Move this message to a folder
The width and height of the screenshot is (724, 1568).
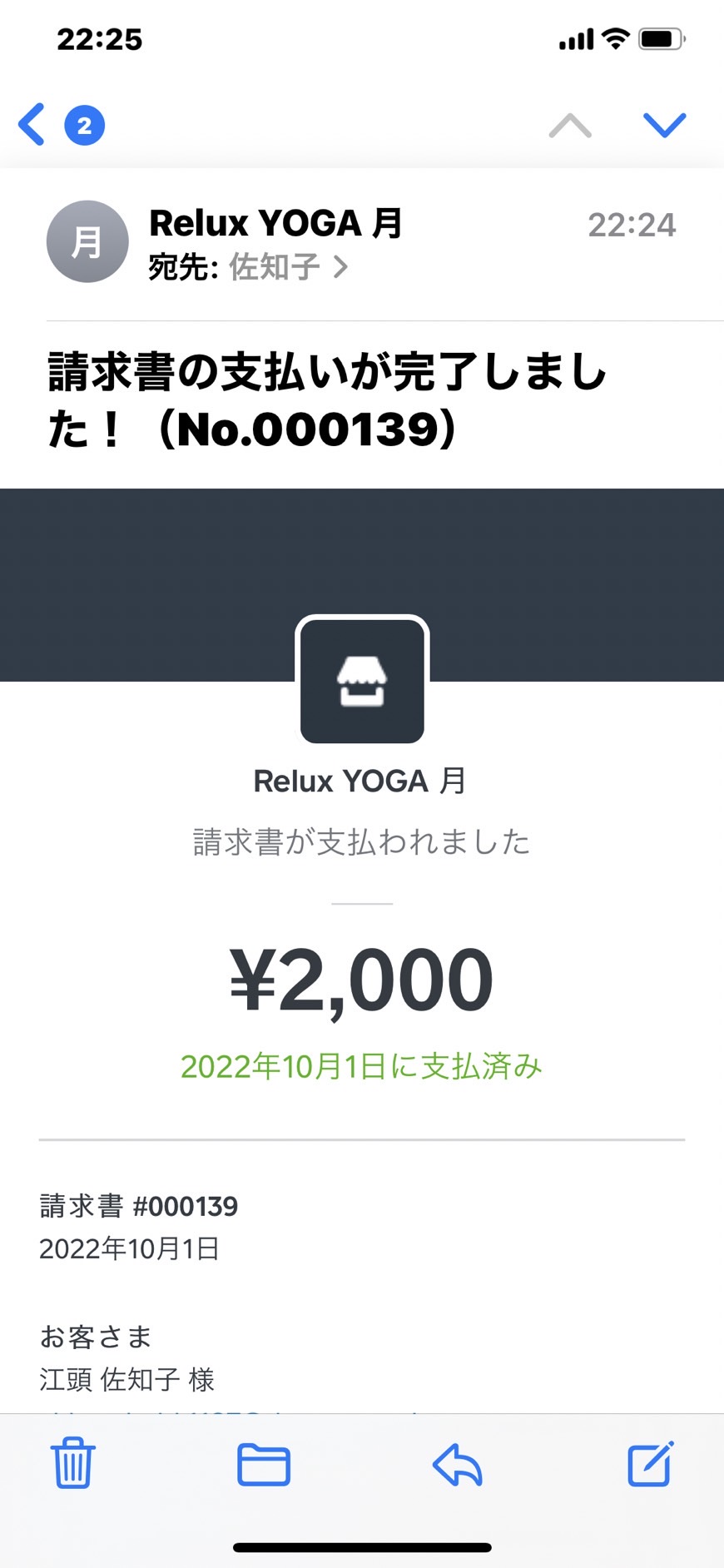click(264, 1464)
